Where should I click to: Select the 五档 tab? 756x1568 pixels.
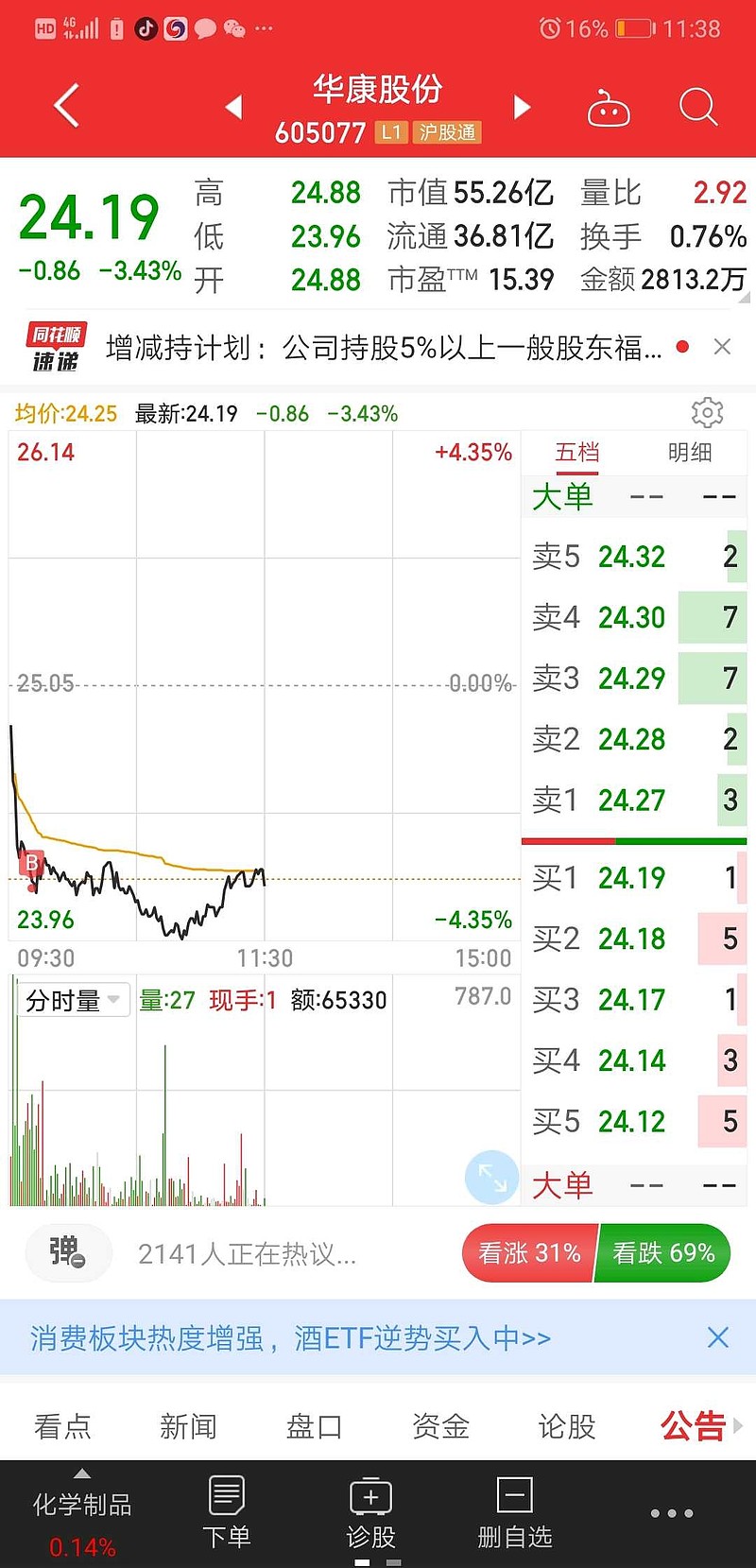[577, 452]
